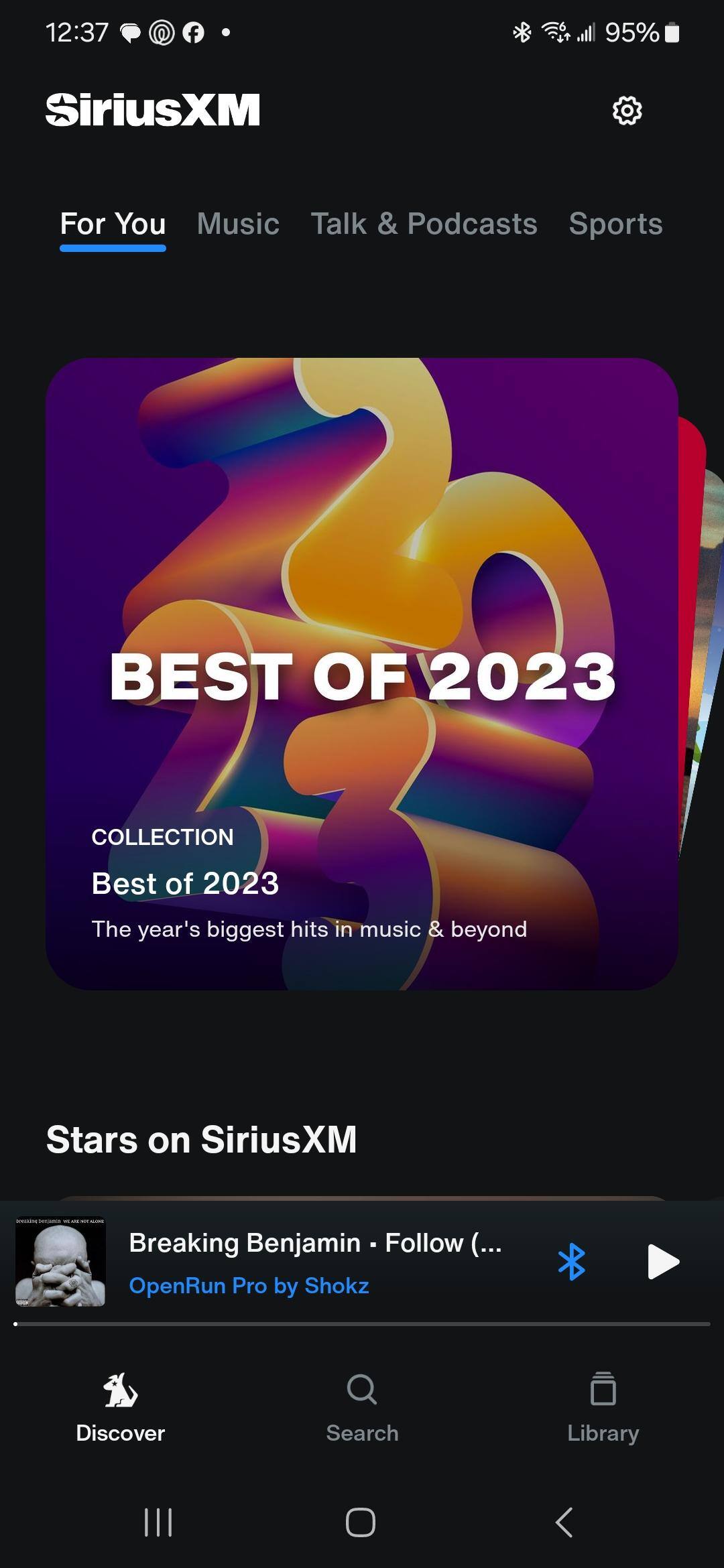Select the Sports tab

pyautogui.click(x=615, y=224)
